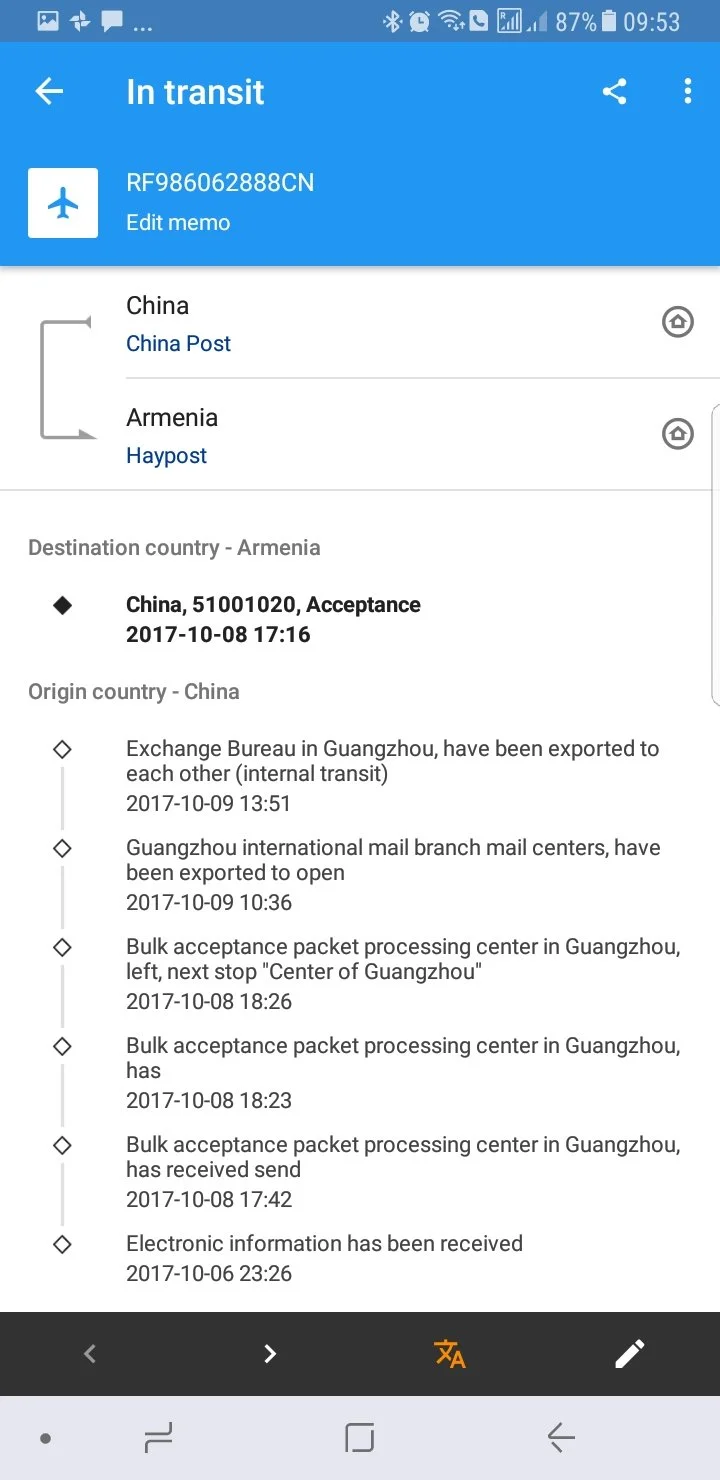
Task: Tap the airplane package icon
Action: click(x=63, y=203)
